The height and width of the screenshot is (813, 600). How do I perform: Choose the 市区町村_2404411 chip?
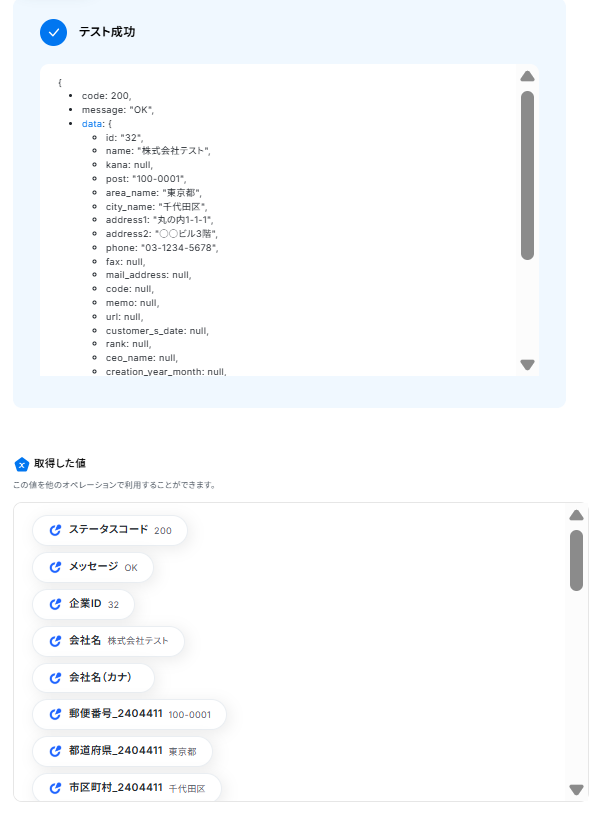(126, 788)
